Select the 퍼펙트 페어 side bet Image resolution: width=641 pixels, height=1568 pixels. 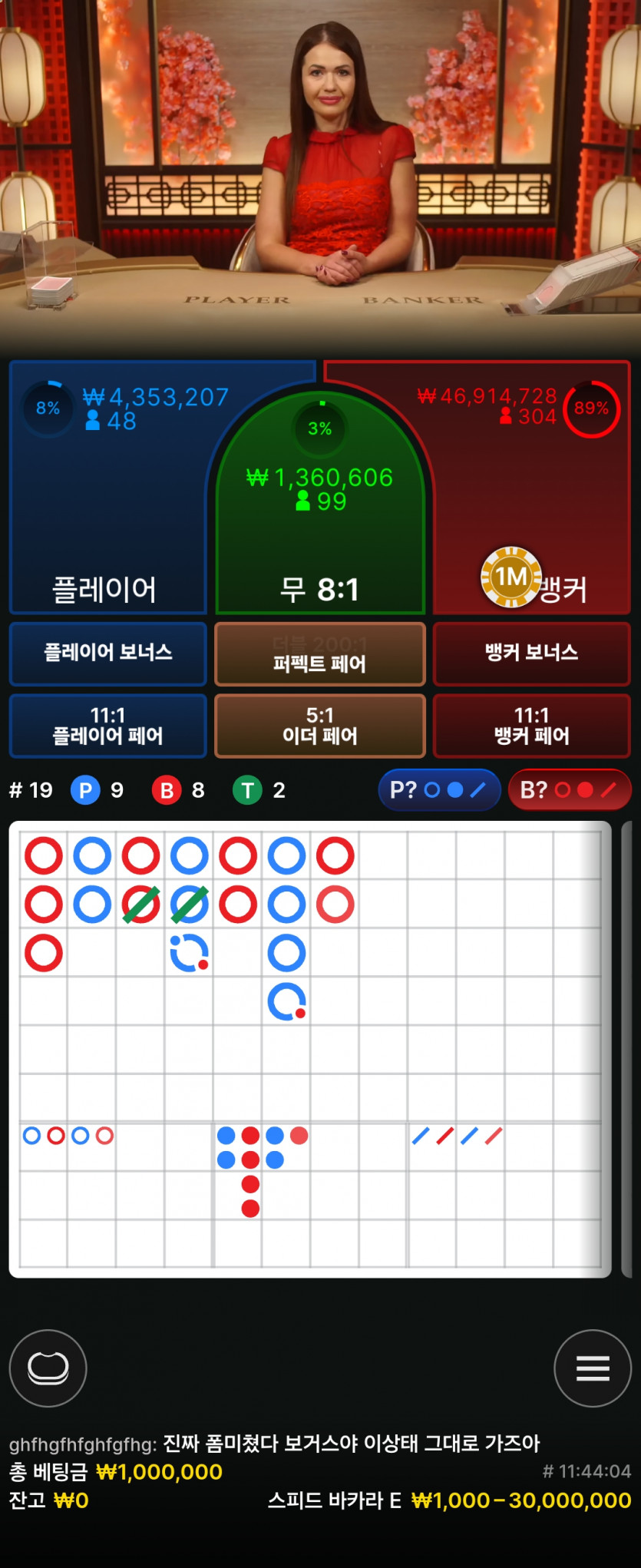pyautogui.click(x=320, y=654)
